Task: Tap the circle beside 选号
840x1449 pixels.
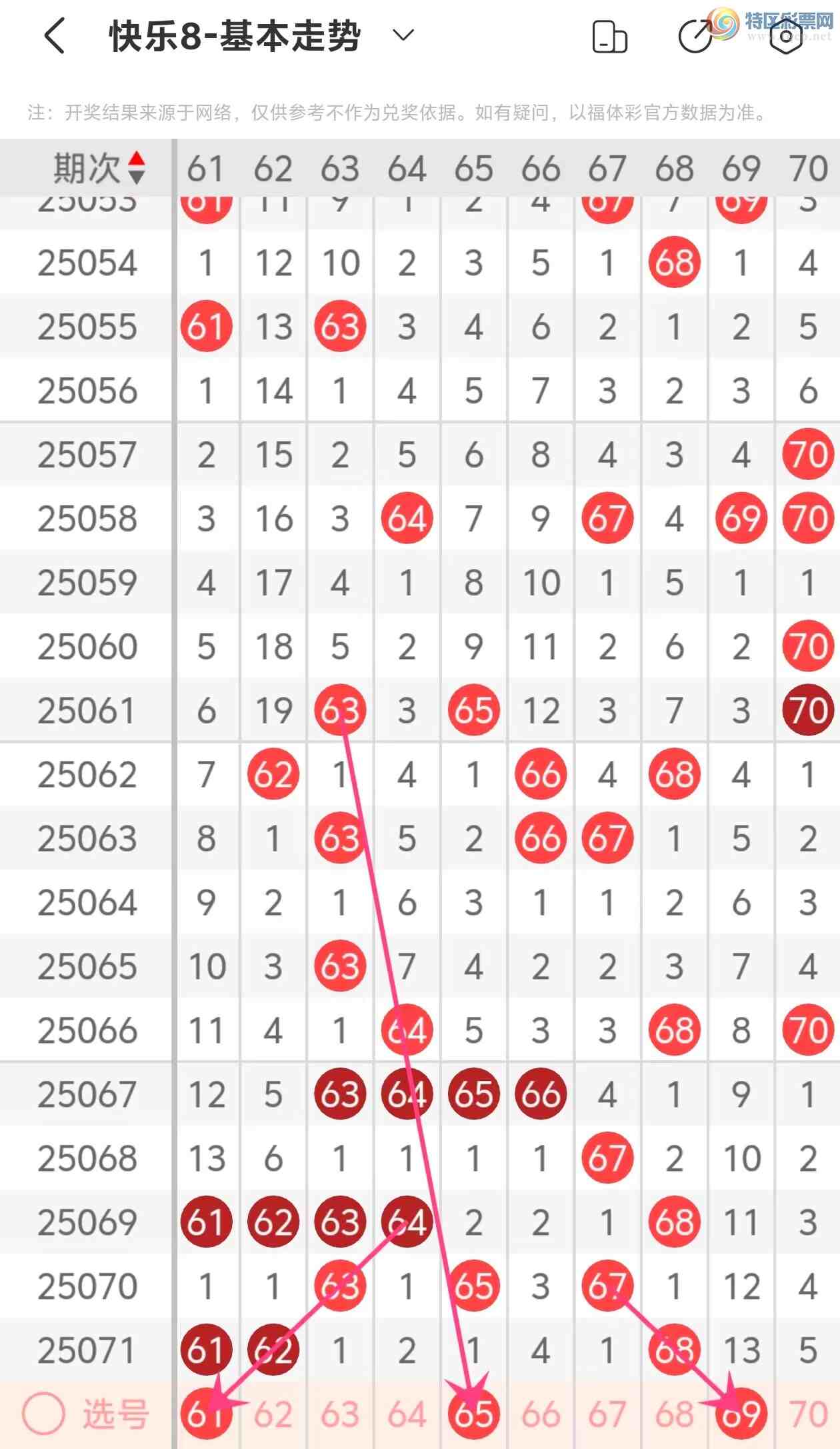Action: tap(43, 1414)
